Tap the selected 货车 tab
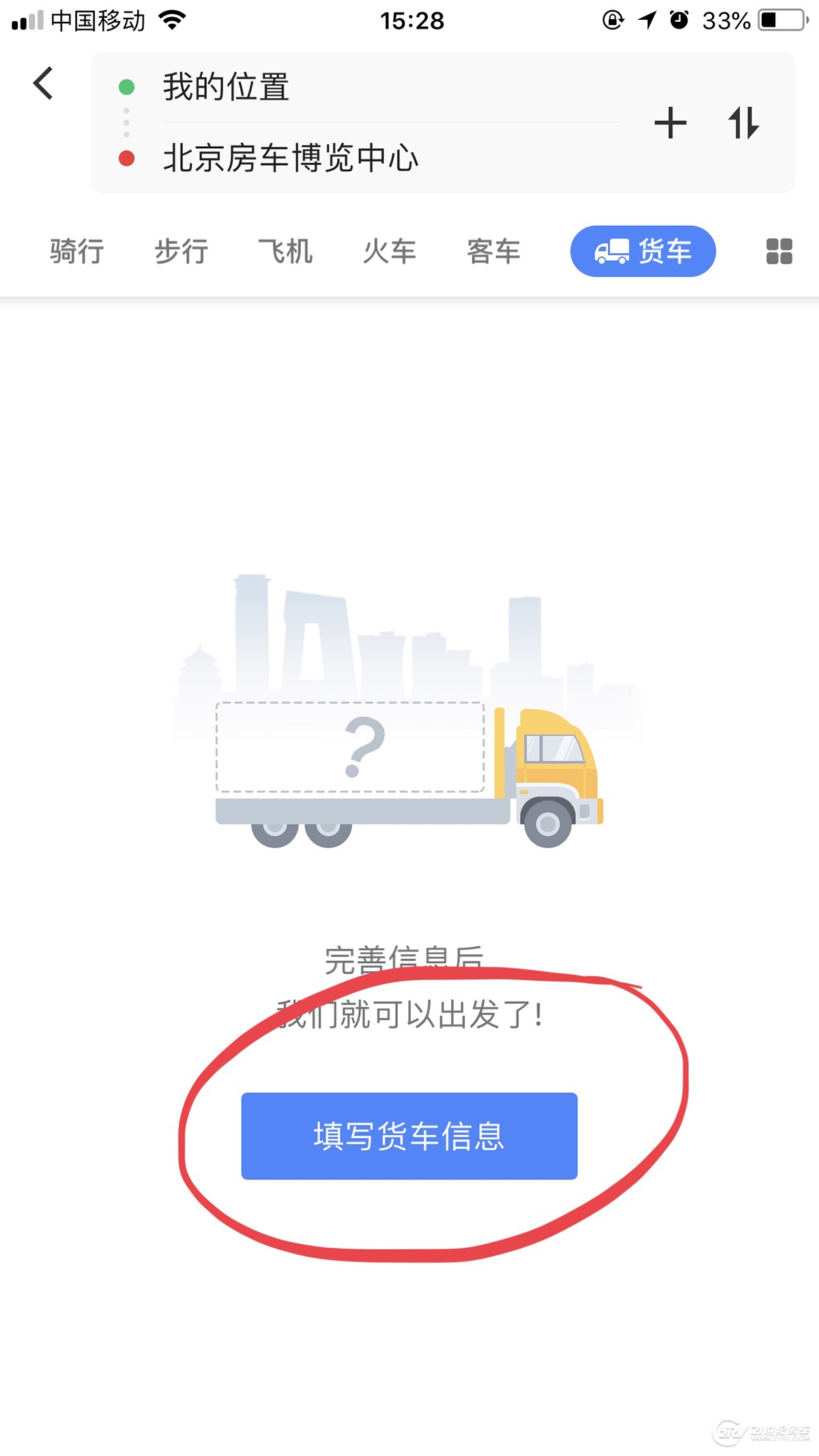The width and height of the screenshot is (819, 1456). [643, 251]
